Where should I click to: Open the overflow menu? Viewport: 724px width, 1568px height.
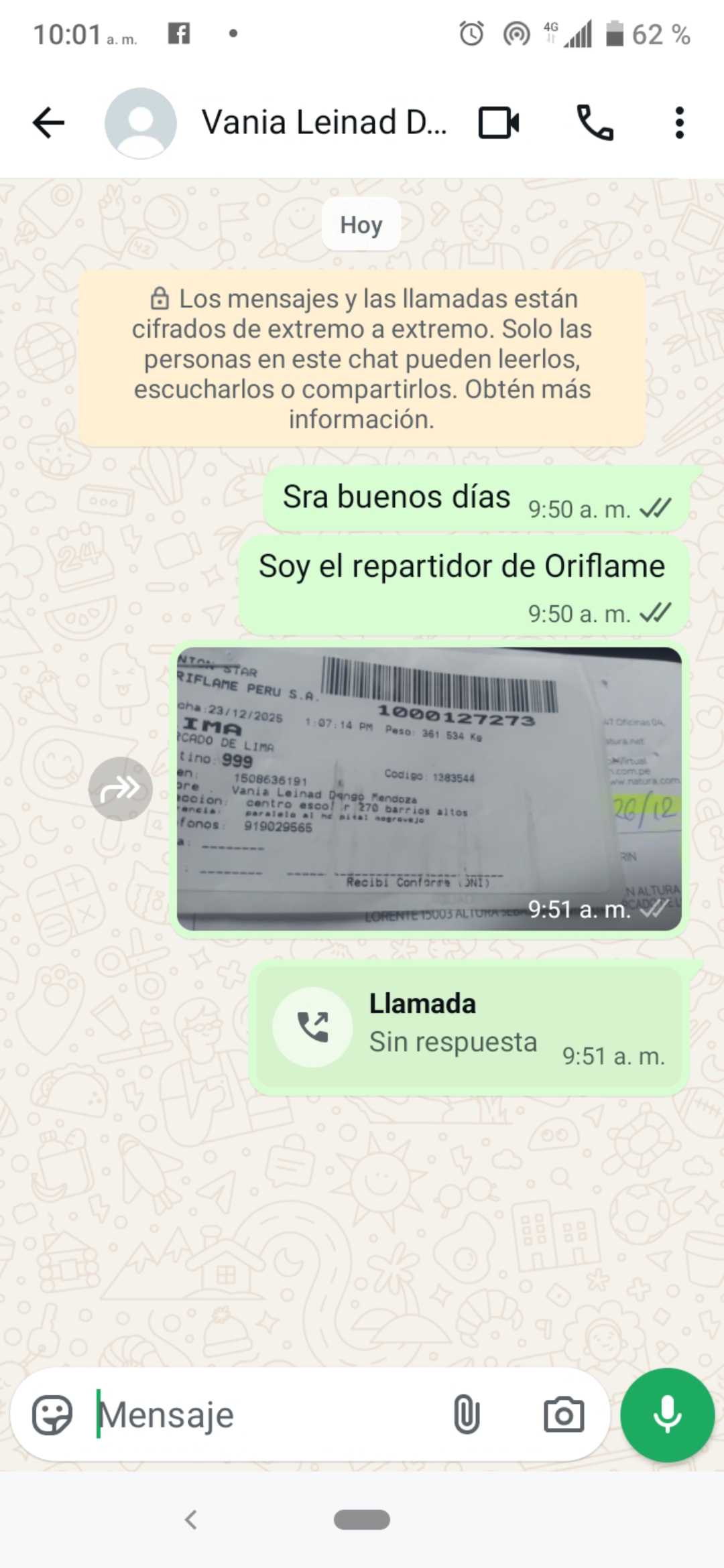pos(679,123)
